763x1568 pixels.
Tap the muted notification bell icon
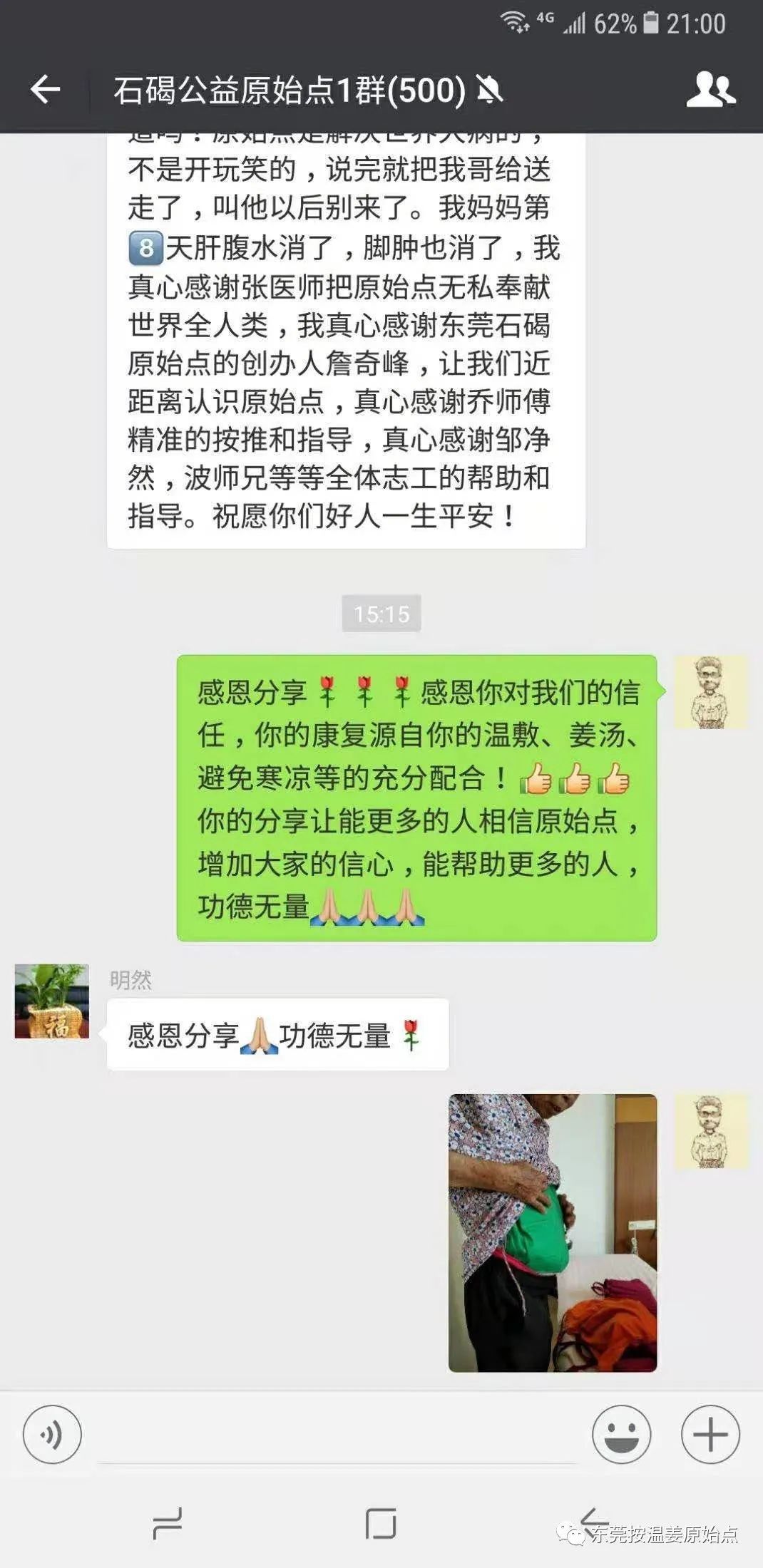click(490, 91)
